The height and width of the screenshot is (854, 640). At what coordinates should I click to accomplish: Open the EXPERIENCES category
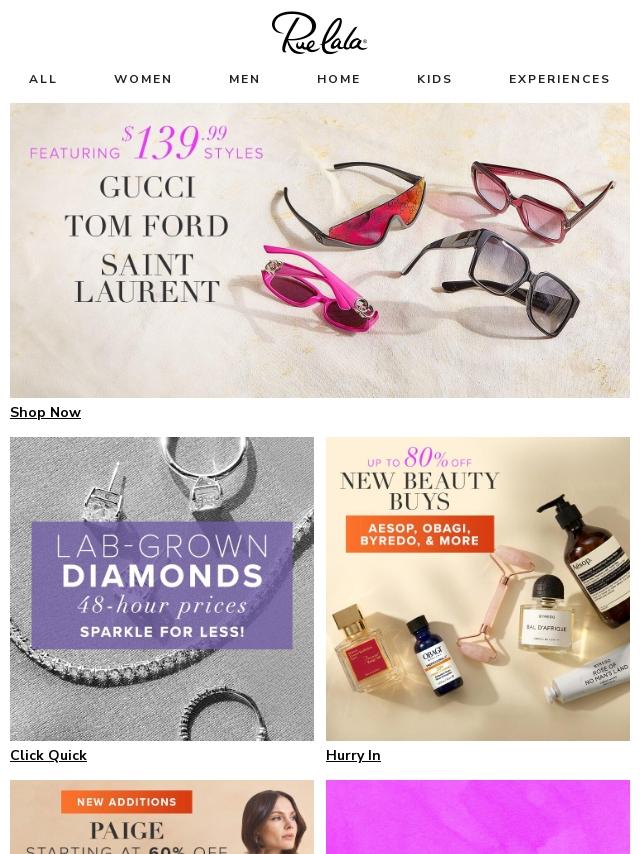point(559,79)
